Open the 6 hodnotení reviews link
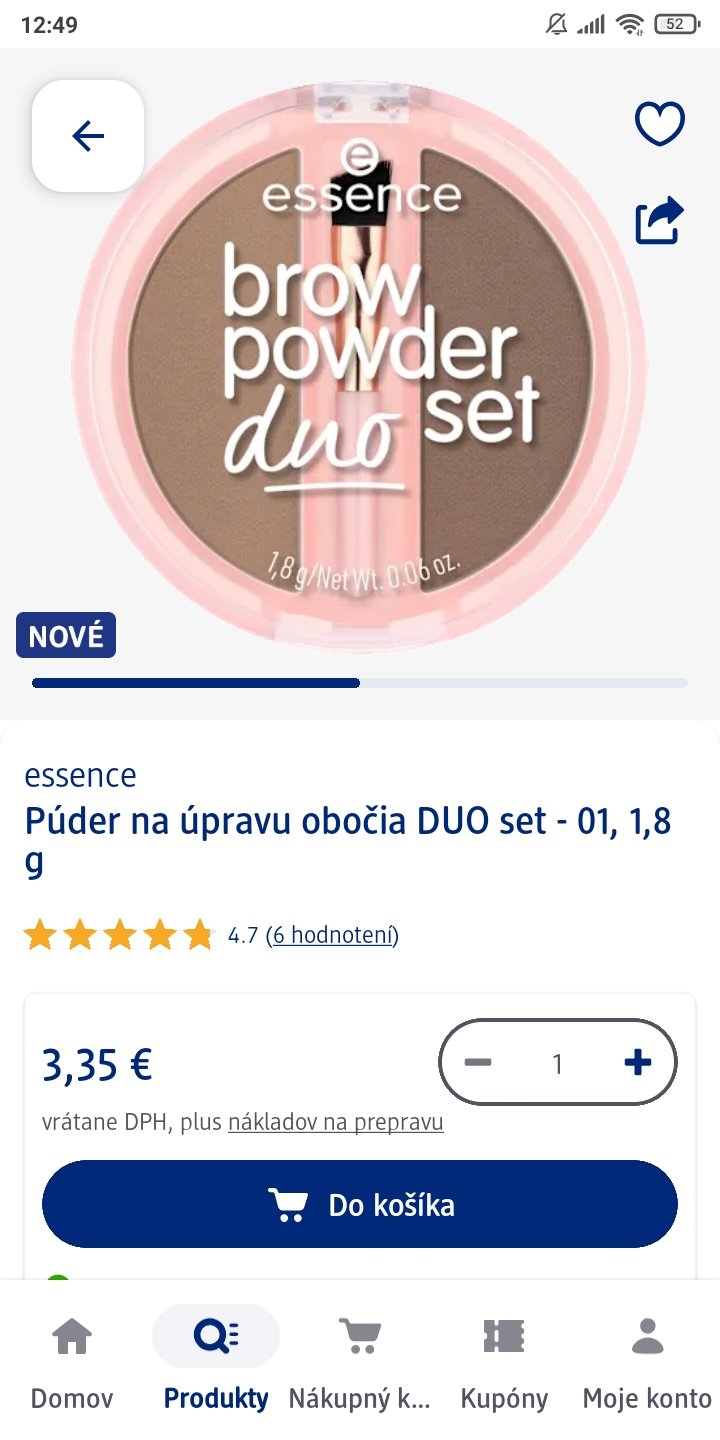This screenshot has width=720, height=1440. pos(332,935)
